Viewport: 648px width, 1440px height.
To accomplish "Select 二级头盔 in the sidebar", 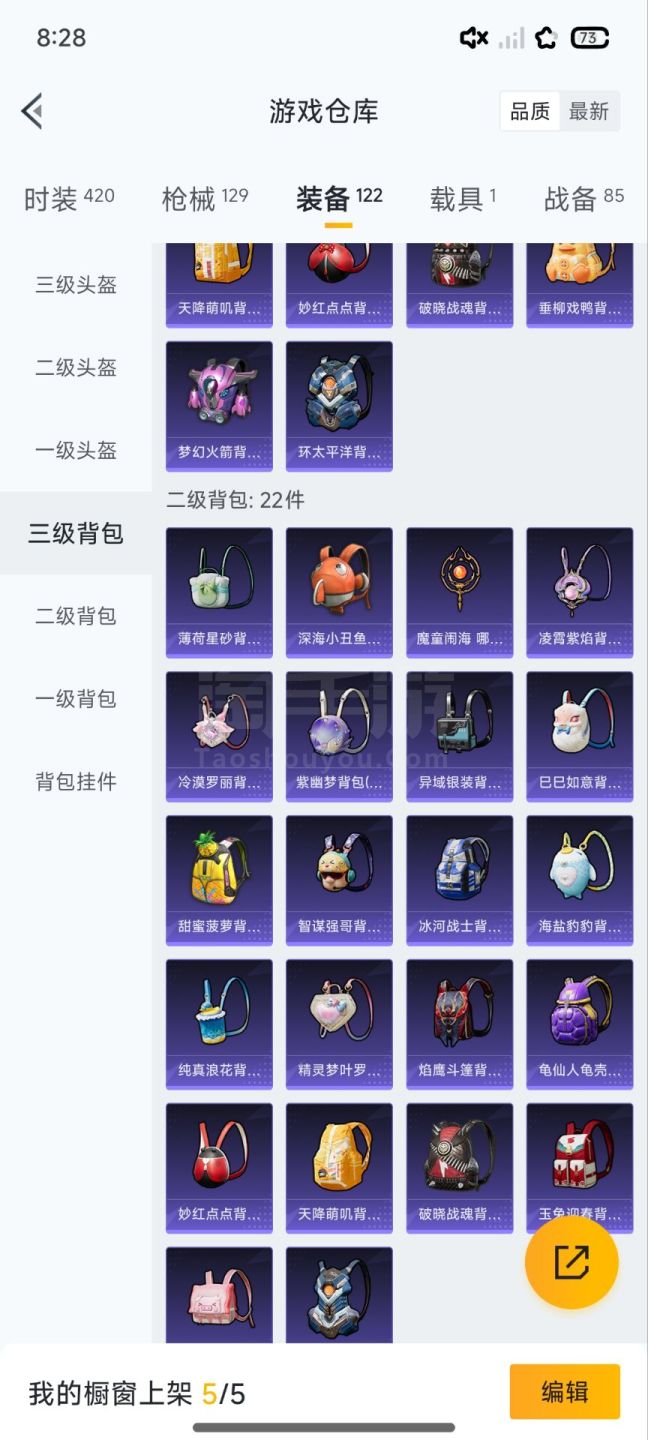I will pos(76,368).
